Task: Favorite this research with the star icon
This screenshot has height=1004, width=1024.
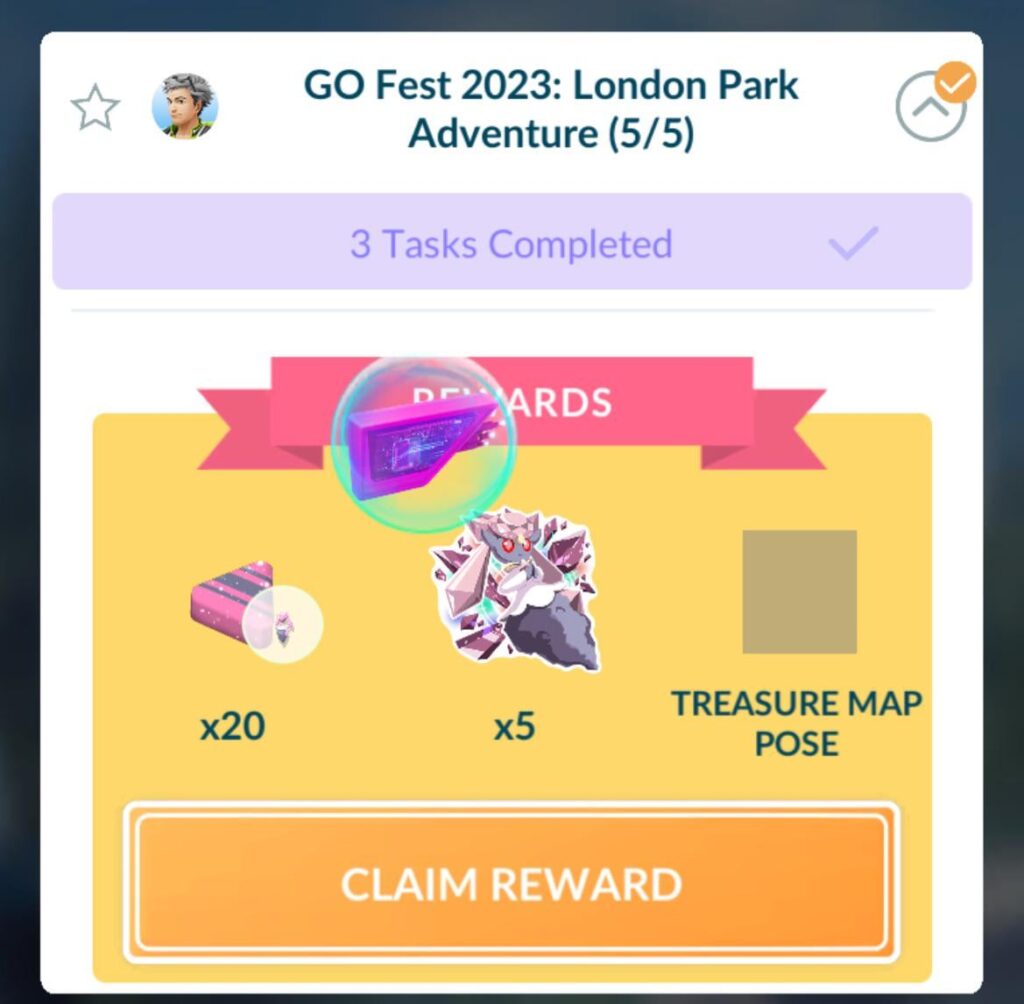Action: (x=95, y=108)
